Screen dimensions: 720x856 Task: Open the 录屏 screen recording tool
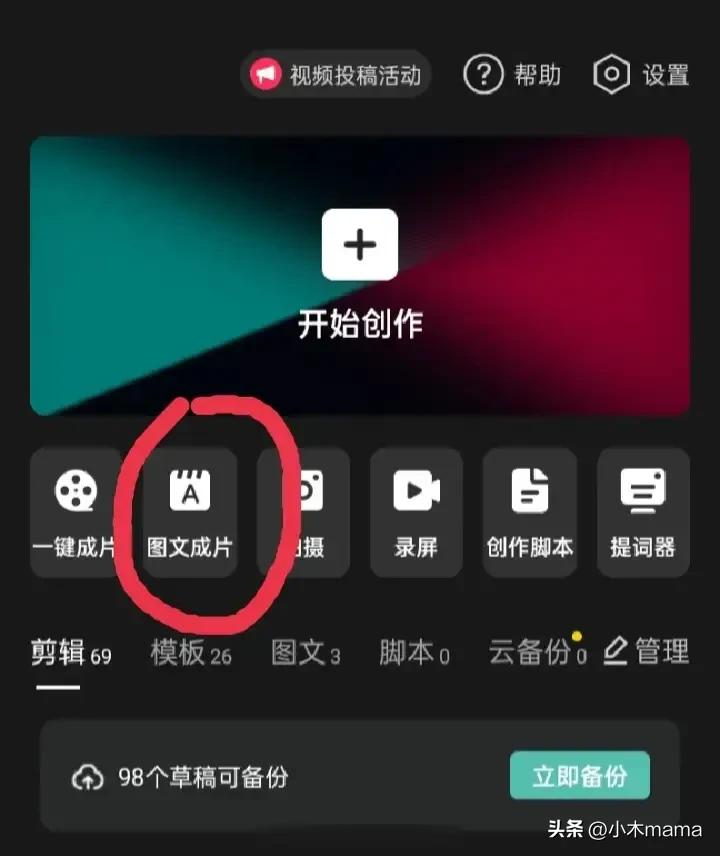pos(418,513)
